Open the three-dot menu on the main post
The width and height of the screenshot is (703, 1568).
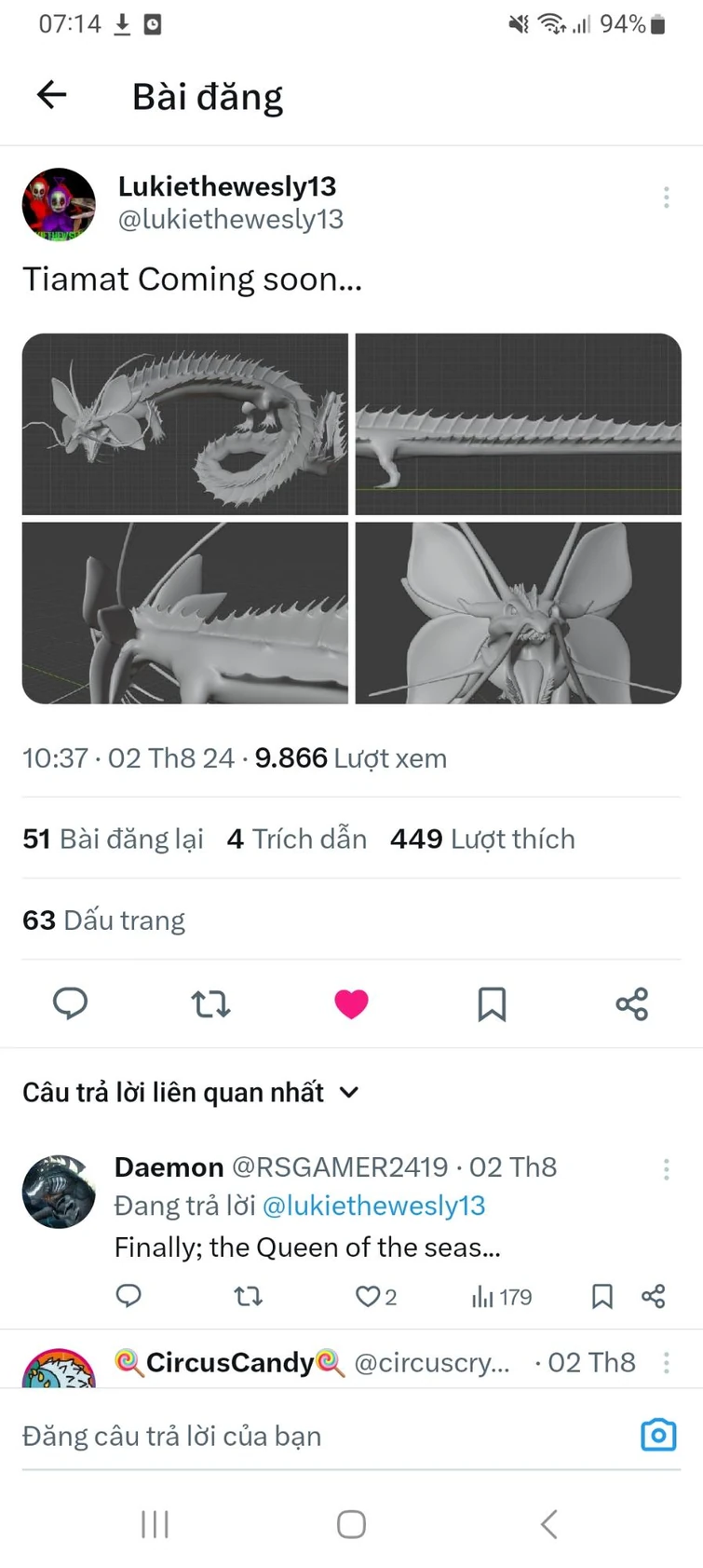tap(667, 198)
